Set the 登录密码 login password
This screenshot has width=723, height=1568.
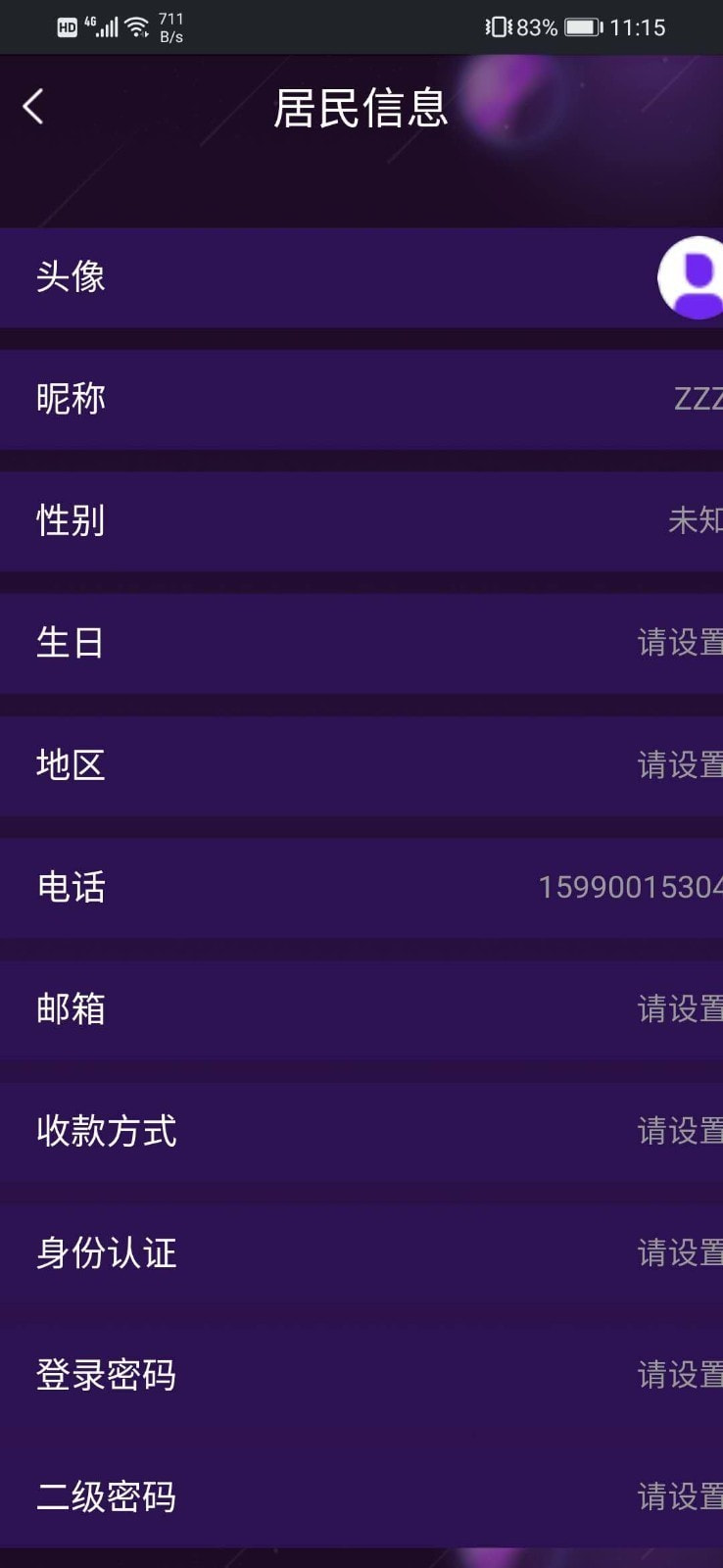[x=361, y=1376]
